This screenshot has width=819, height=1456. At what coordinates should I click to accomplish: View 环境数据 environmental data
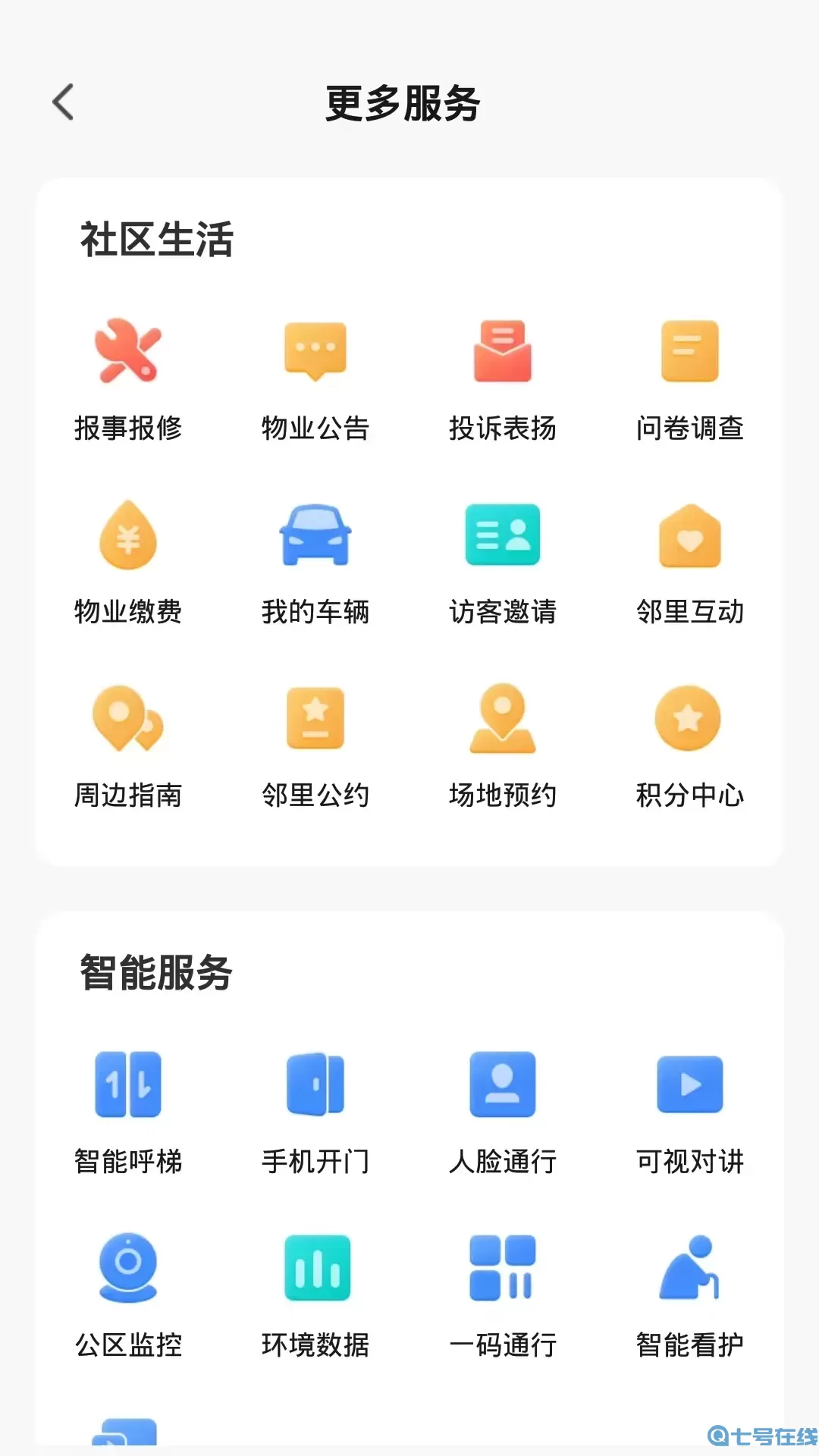(314, 1297)
